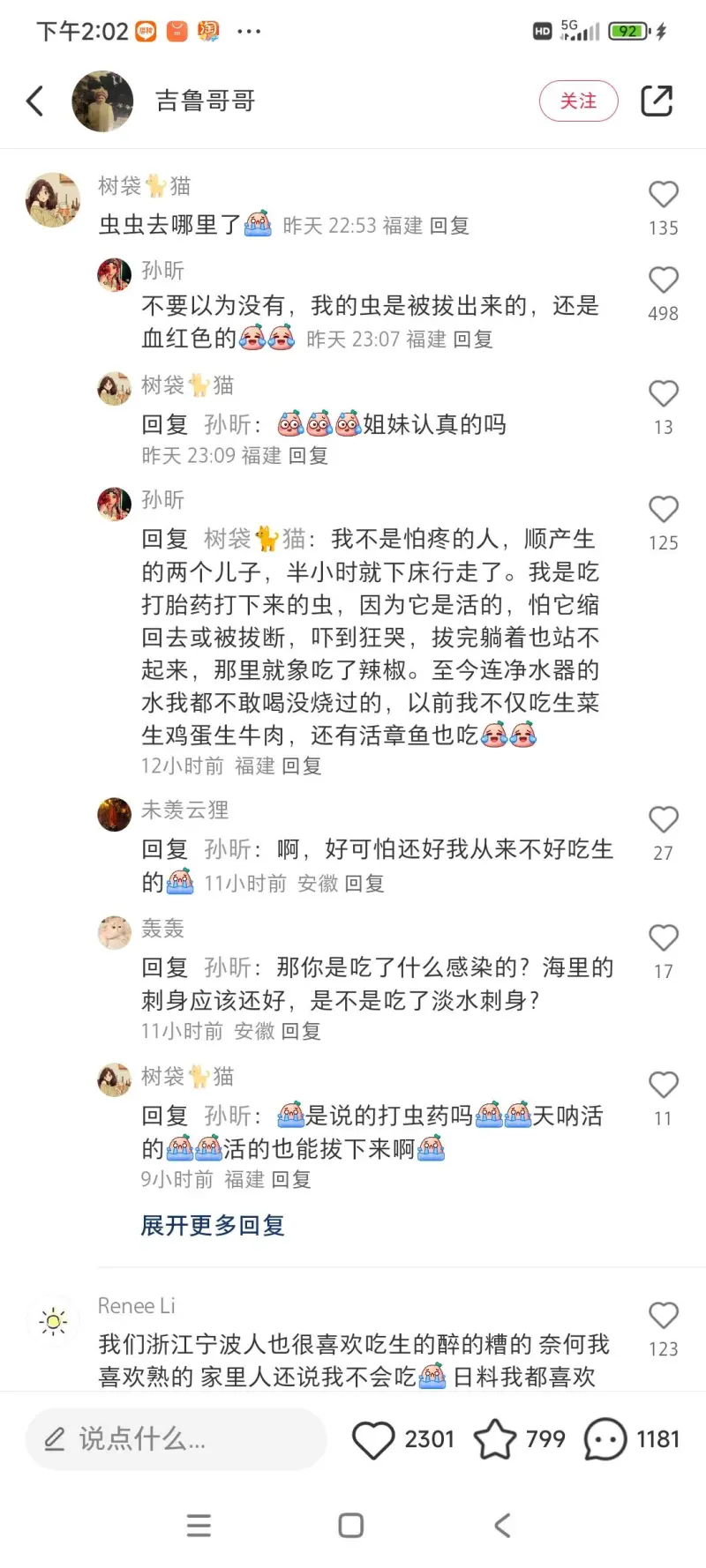Like 孙昕's long reply with 125 likes

click(664, 509)
